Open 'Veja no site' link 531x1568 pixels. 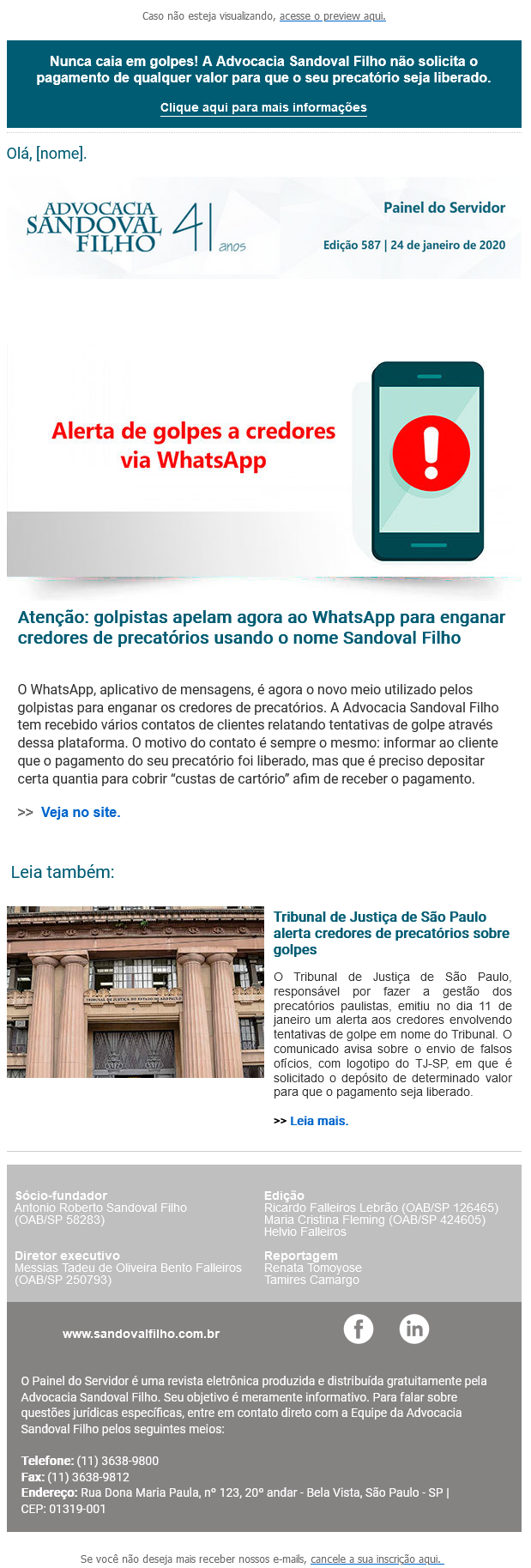[x=81, y=812]
